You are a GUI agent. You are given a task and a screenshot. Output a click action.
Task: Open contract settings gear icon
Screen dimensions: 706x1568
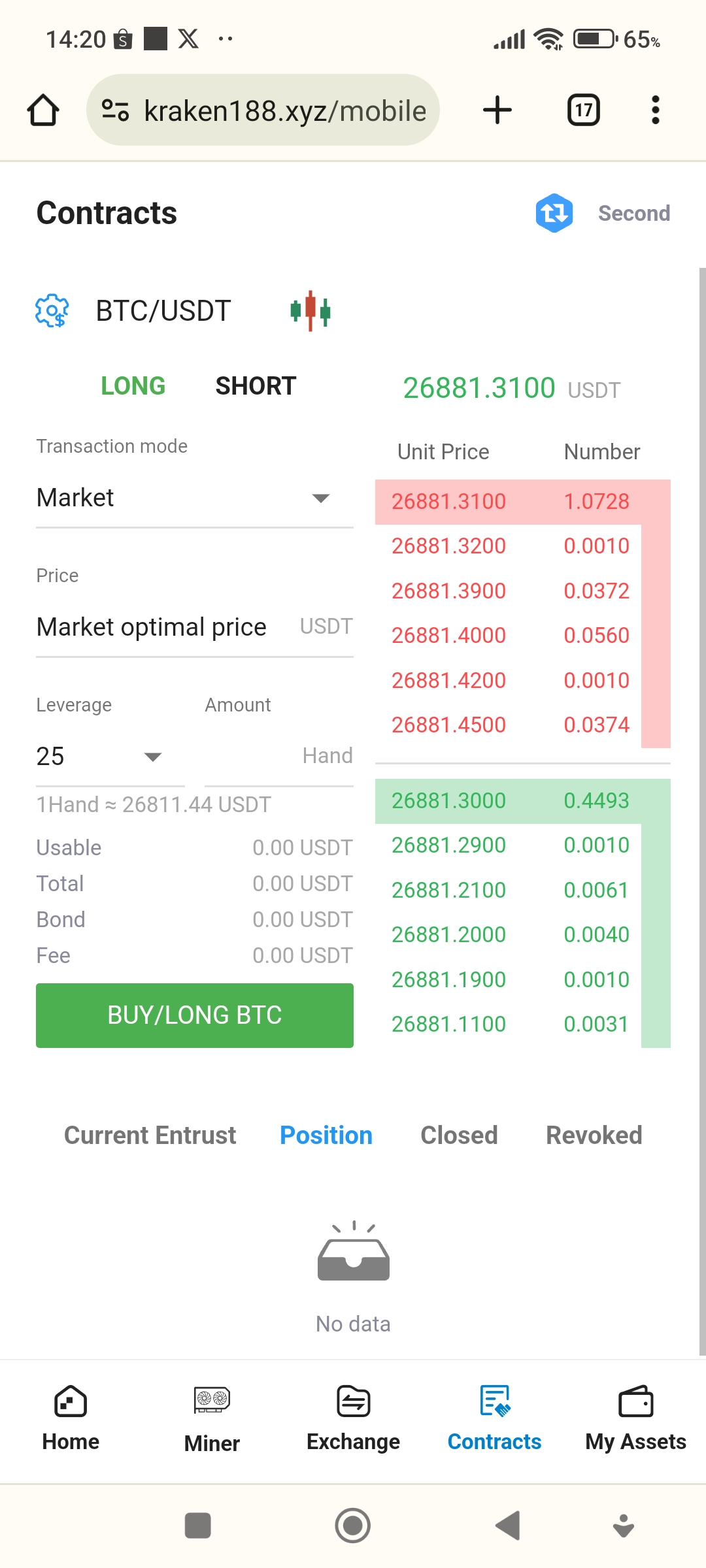tap(52, 311)
